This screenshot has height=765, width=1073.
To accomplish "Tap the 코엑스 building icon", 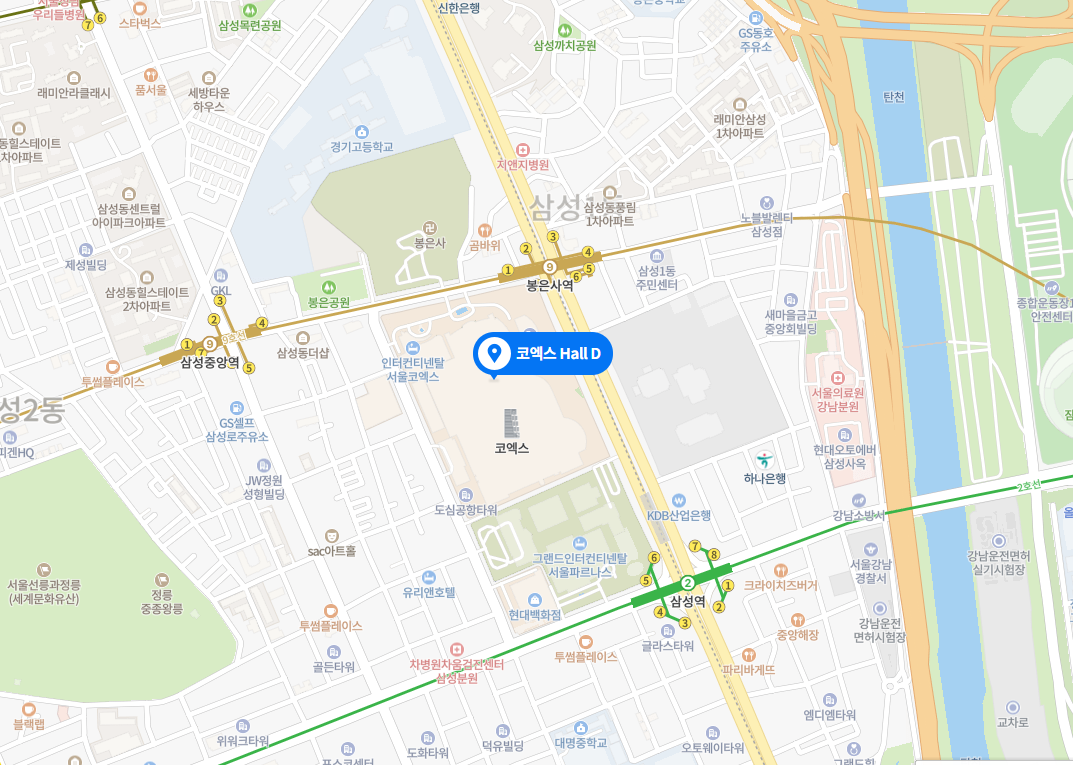I will pos(512,422).
